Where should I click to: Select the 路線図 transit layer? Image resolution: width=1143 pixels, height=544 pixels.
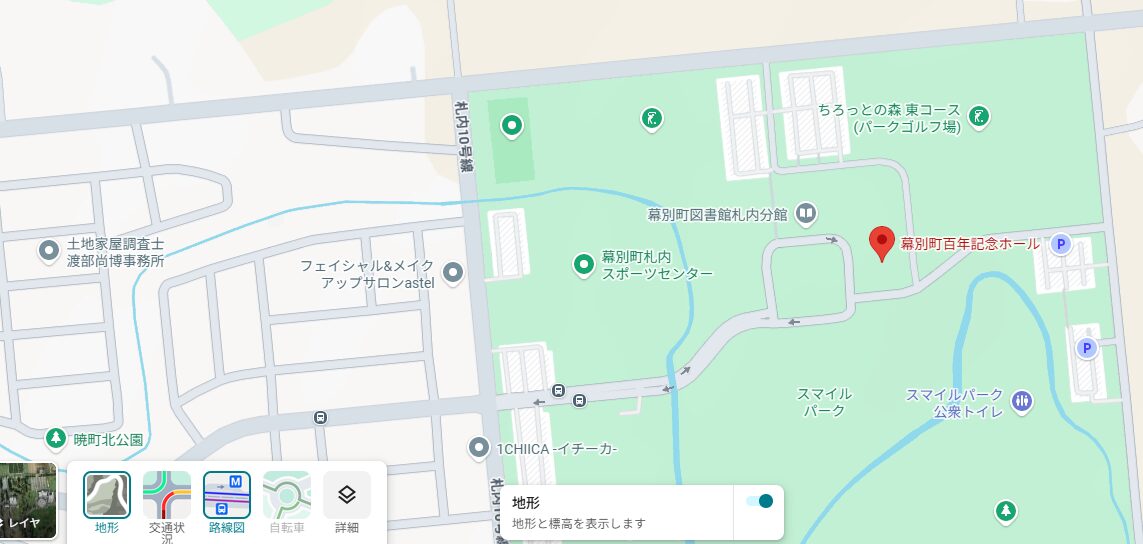(227, 495)
